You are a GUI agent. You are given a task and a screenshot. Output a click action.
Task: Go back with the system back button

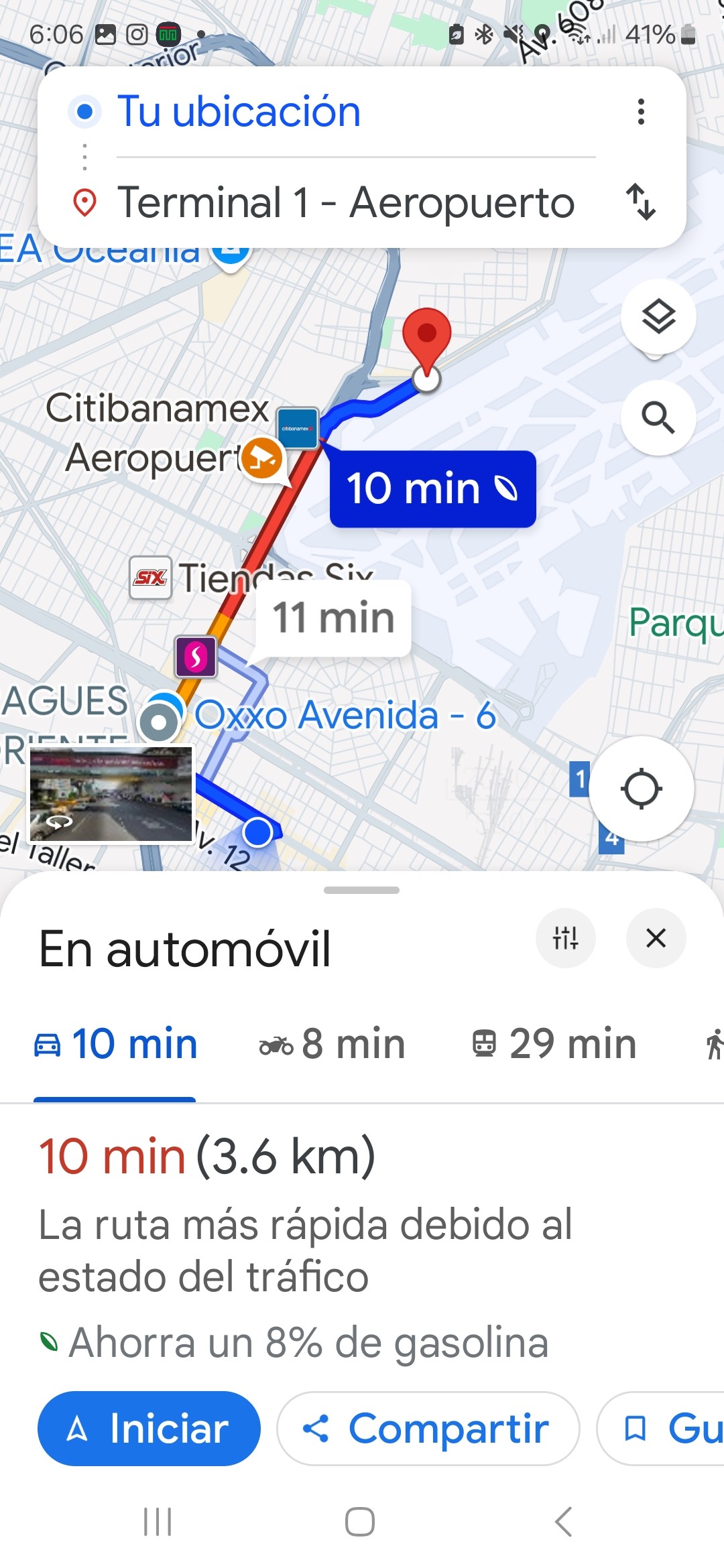[564, 1522]
